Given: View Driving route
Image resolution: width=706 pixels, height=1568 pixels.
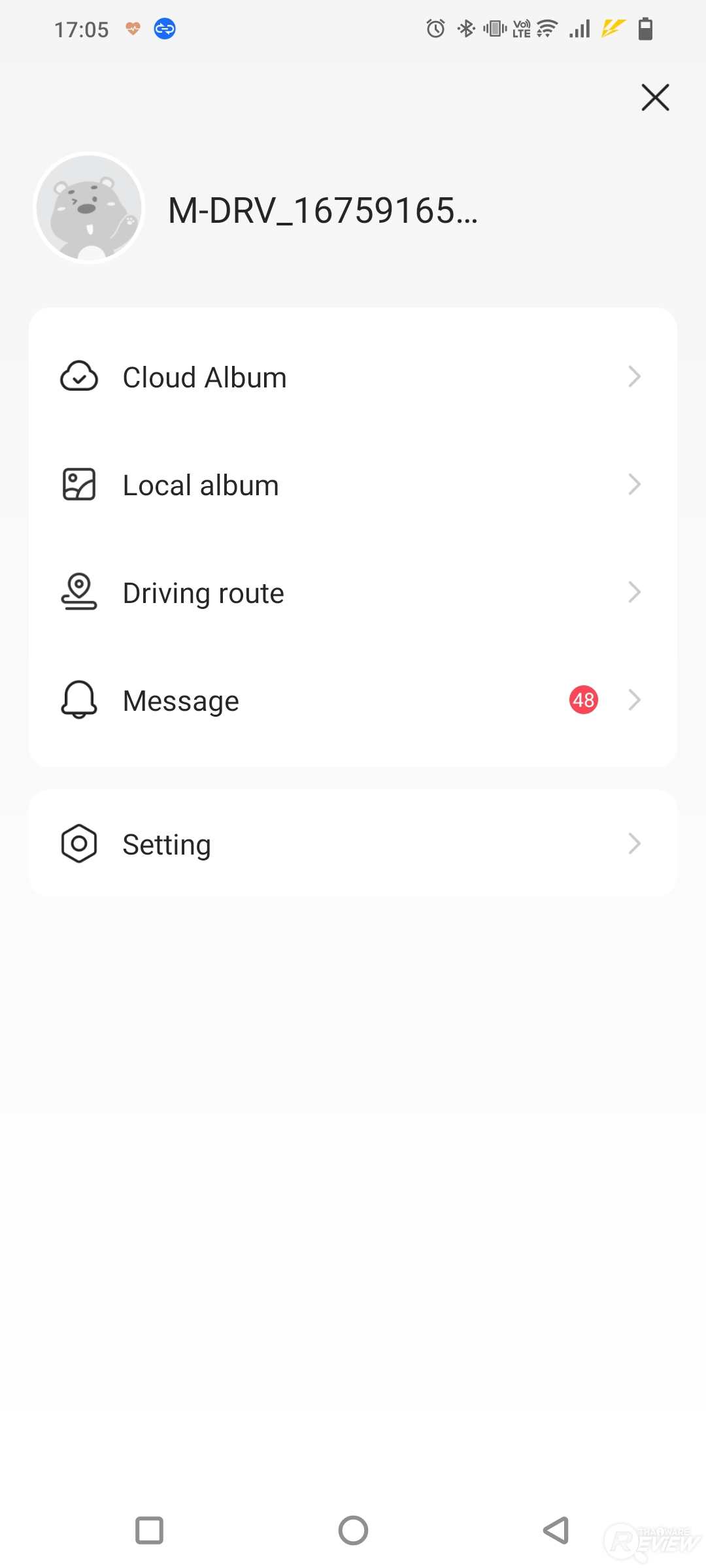Looking at the screenshot, I should (352, 593).
